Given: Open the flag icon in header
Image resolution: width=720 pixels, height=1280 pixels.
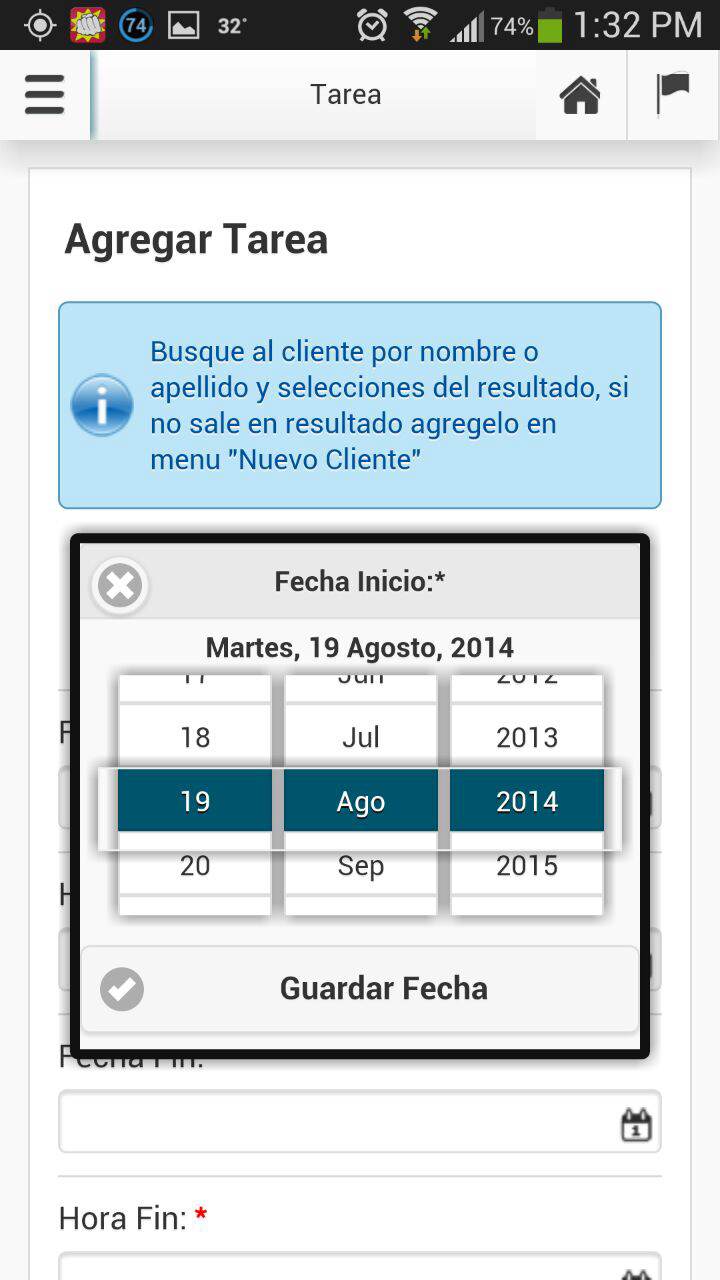Looking at the screenshot, I should pyautogui.click(x=673, y=95).
